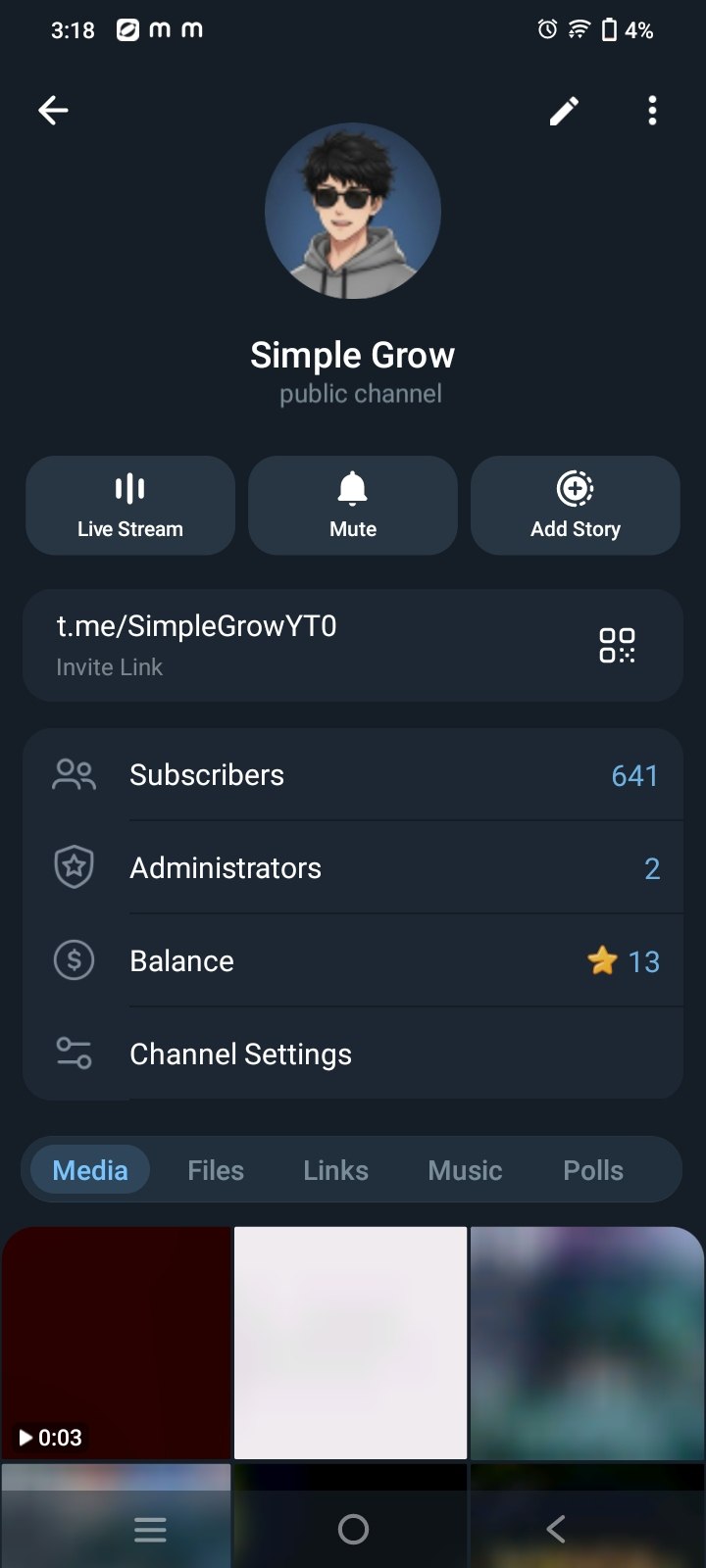The height and width of the screenshot is (1568, 706).
Task: Switch to the Polls tab
Action: (593, 1170)
